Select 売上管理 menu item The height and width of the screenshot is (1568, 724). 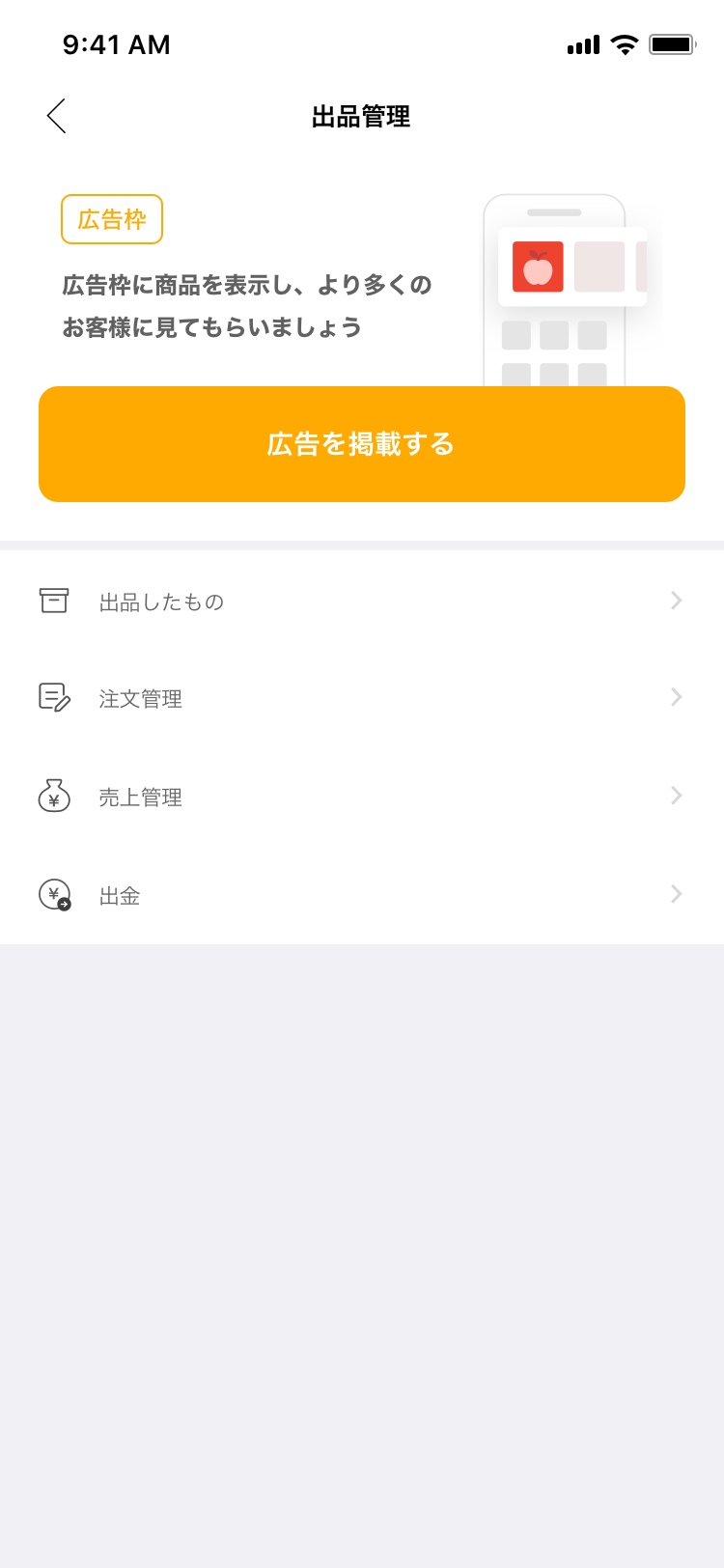[x=361, y=797]
